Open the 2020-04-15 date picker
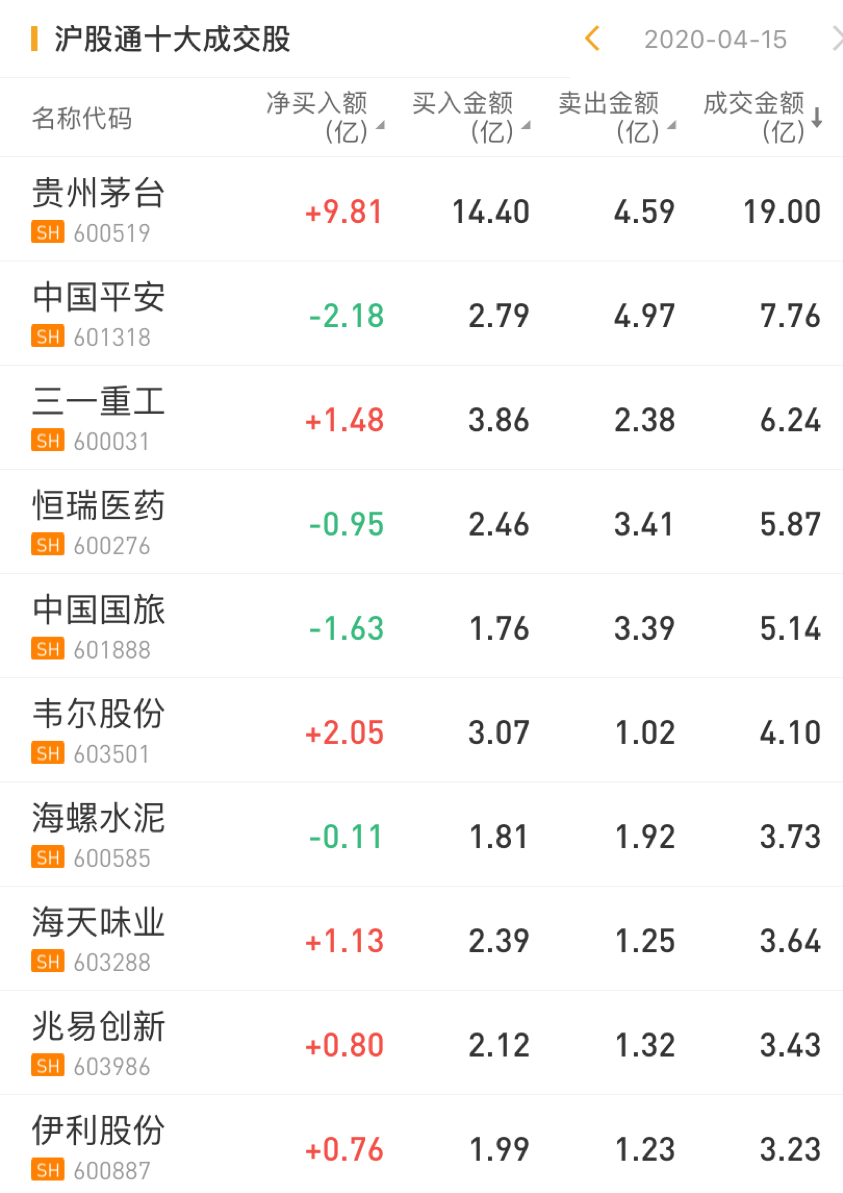The image size is (843, 1193). (x=715, y=40)
